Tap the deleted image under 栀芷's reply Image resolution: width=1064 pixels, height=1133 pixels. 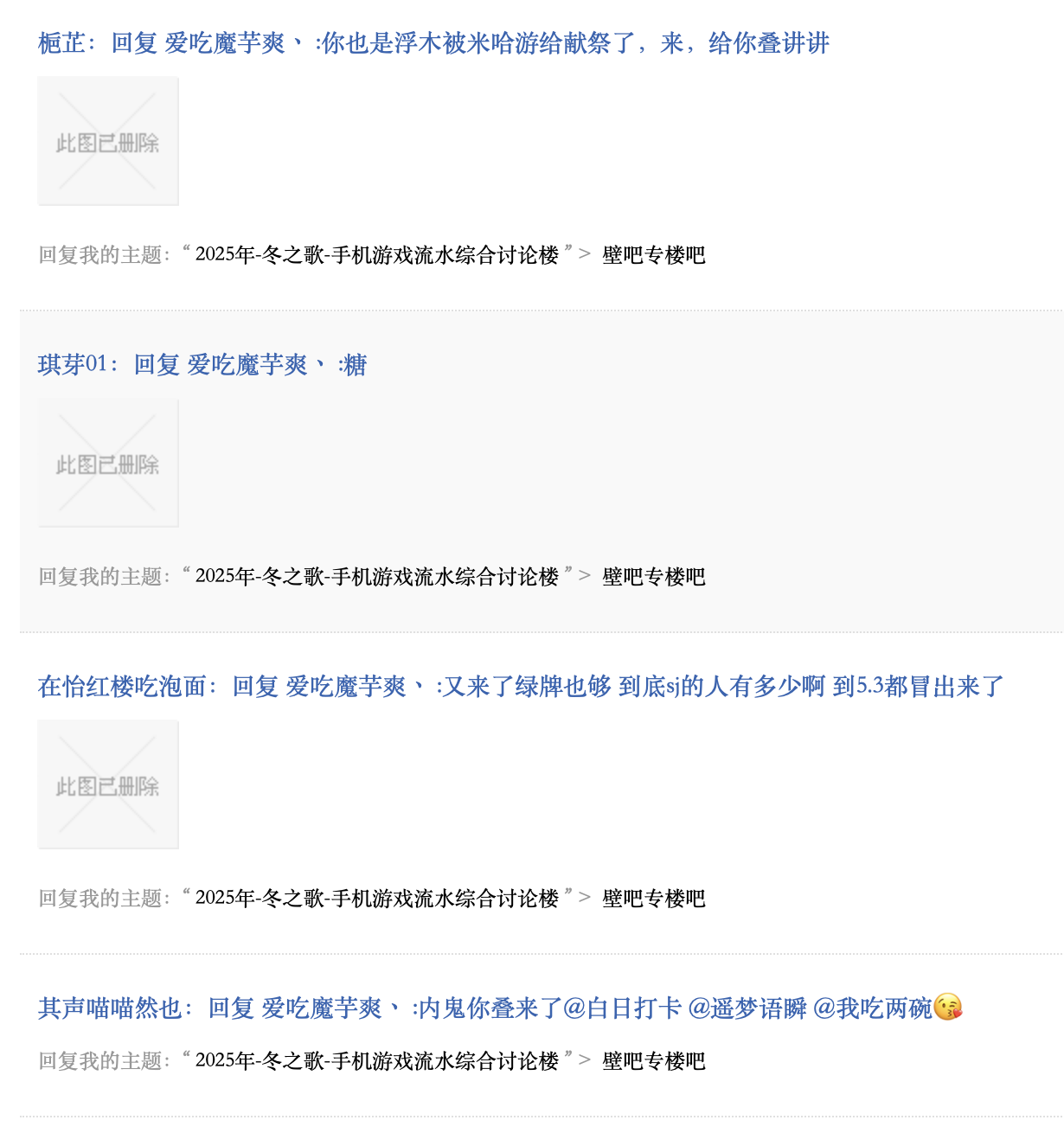click(x=108, y=142)
